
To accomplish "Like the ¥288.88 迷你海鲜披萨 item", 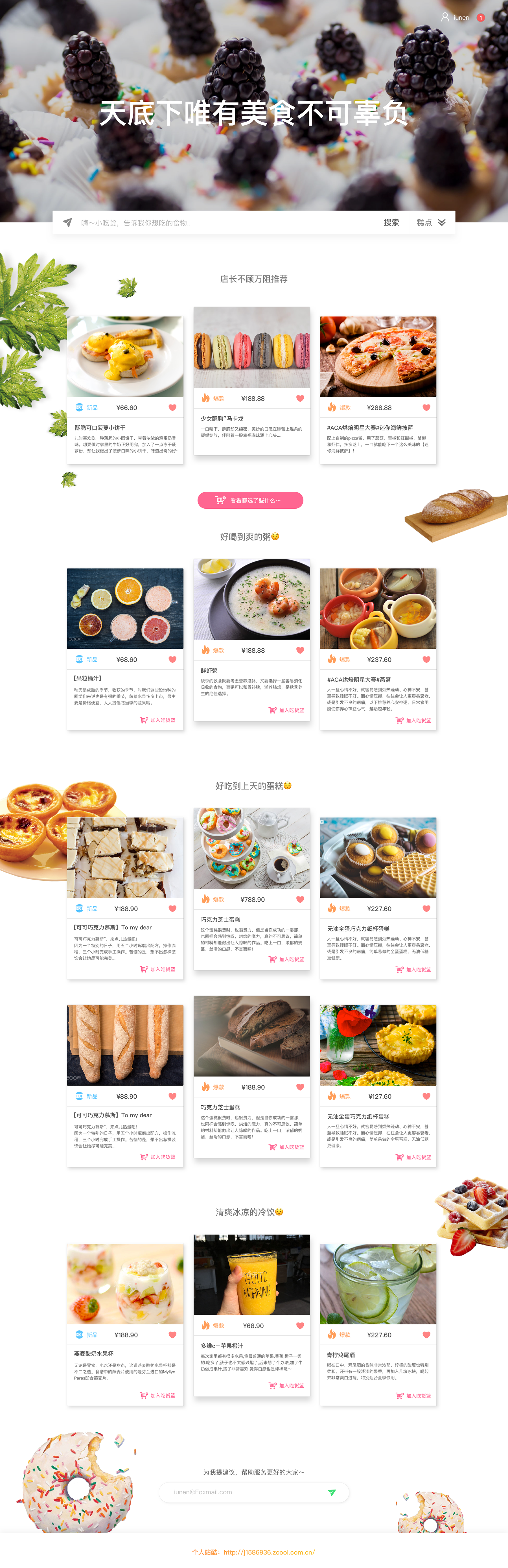I will click(x=426, y=408).
